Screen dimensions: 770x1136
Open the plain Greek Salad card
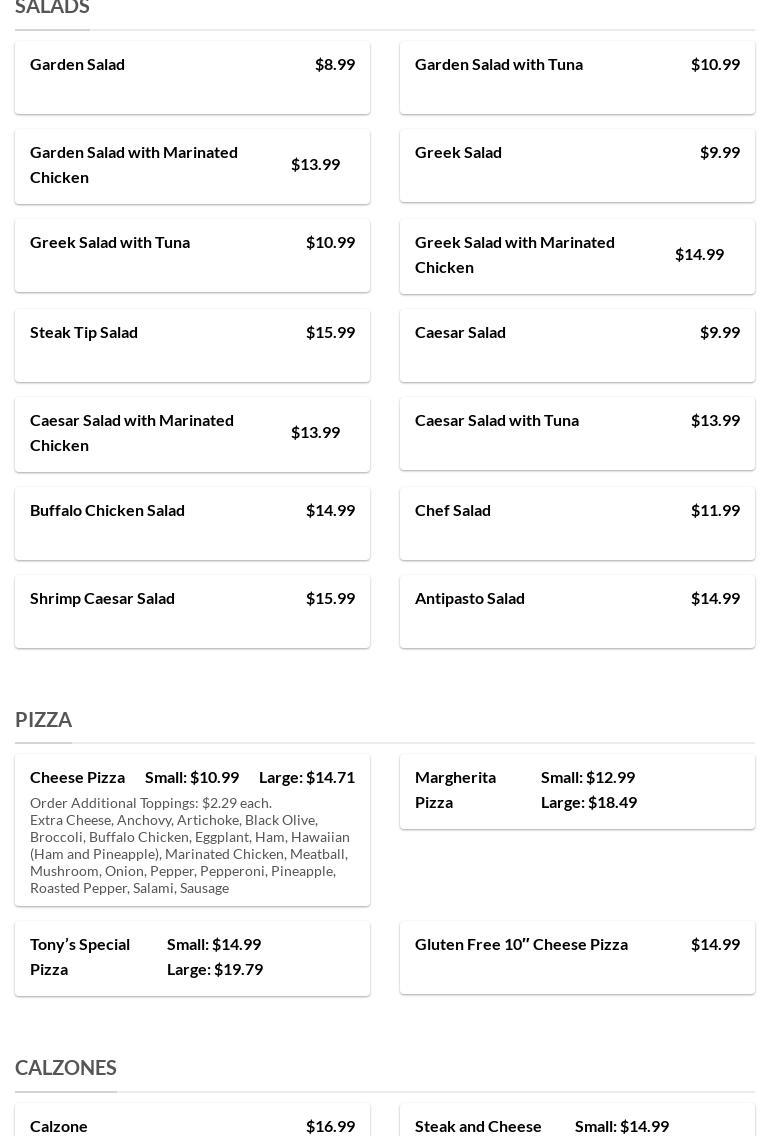[577, 165]
